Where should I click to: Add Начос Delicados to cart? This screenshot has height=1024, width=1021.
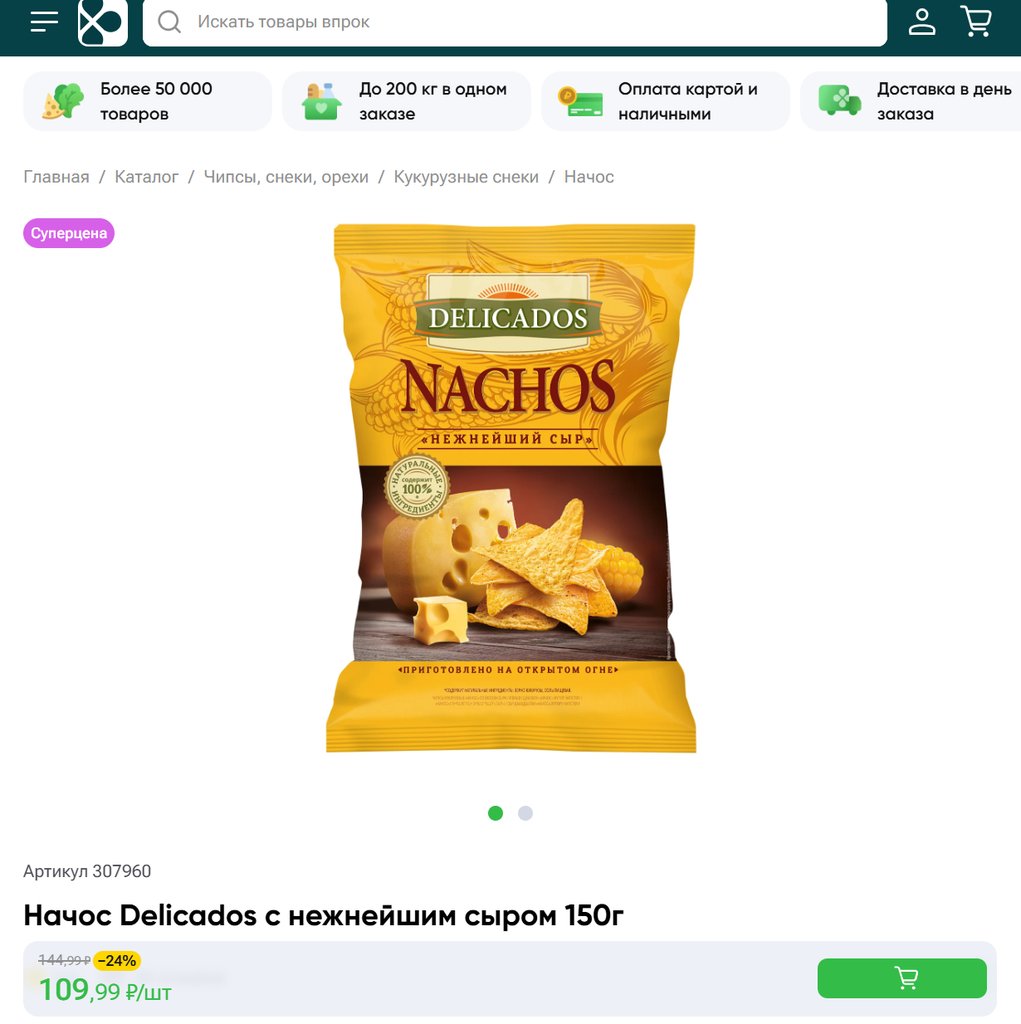(902, 978)
